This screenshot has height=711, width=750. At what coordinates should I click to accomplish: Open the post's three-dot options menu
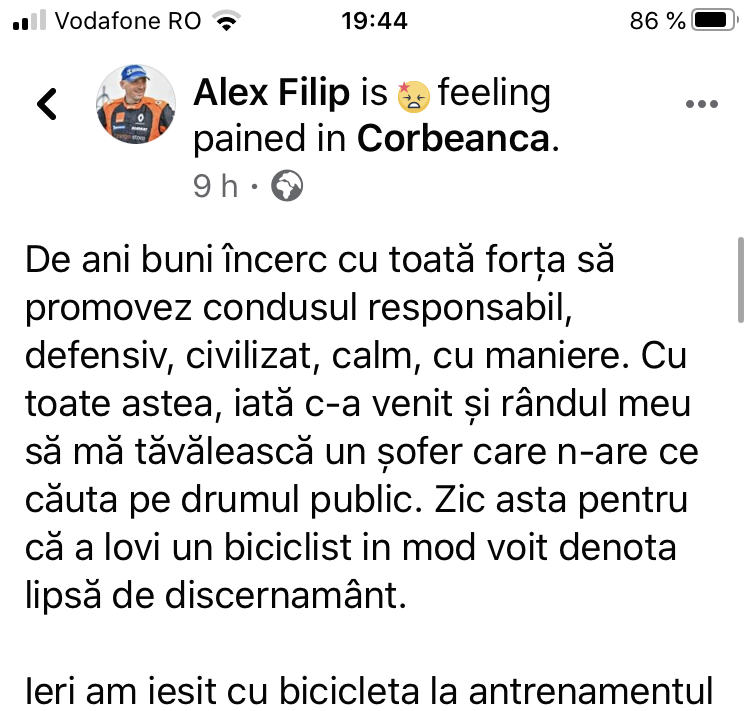tap(699, 105)
